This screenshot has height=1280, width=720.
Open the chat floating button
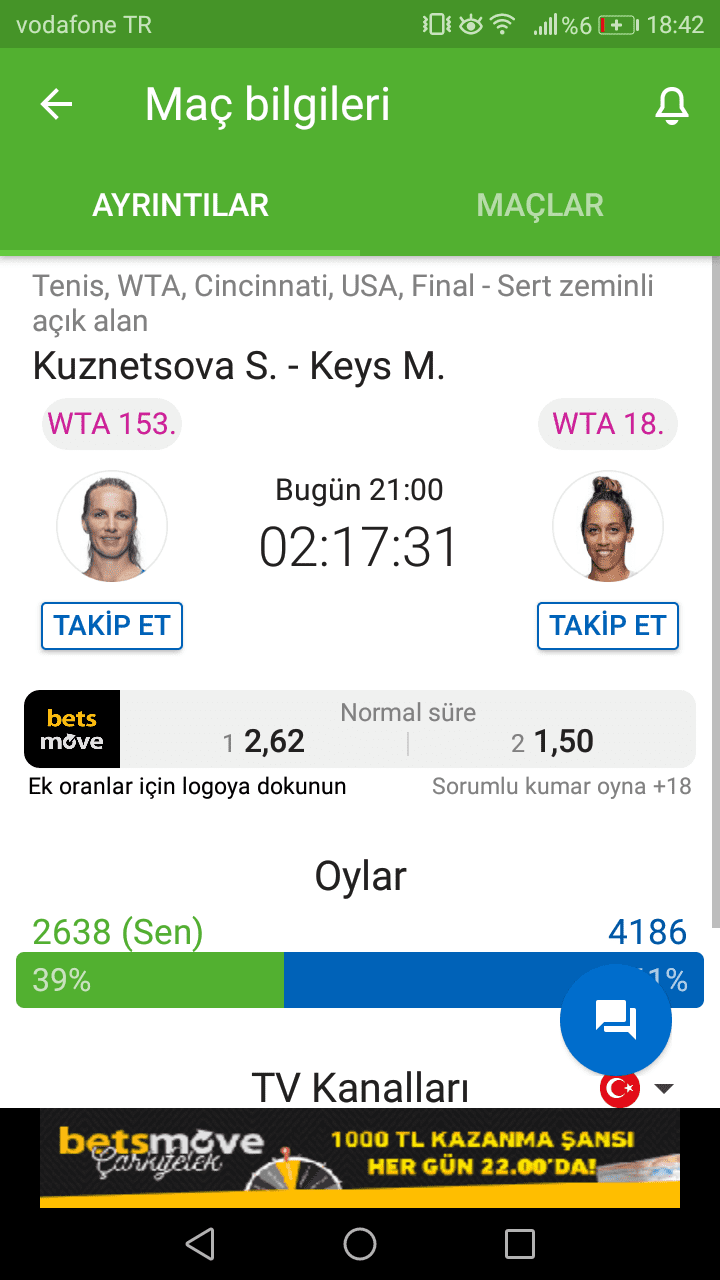point(616,1020)
